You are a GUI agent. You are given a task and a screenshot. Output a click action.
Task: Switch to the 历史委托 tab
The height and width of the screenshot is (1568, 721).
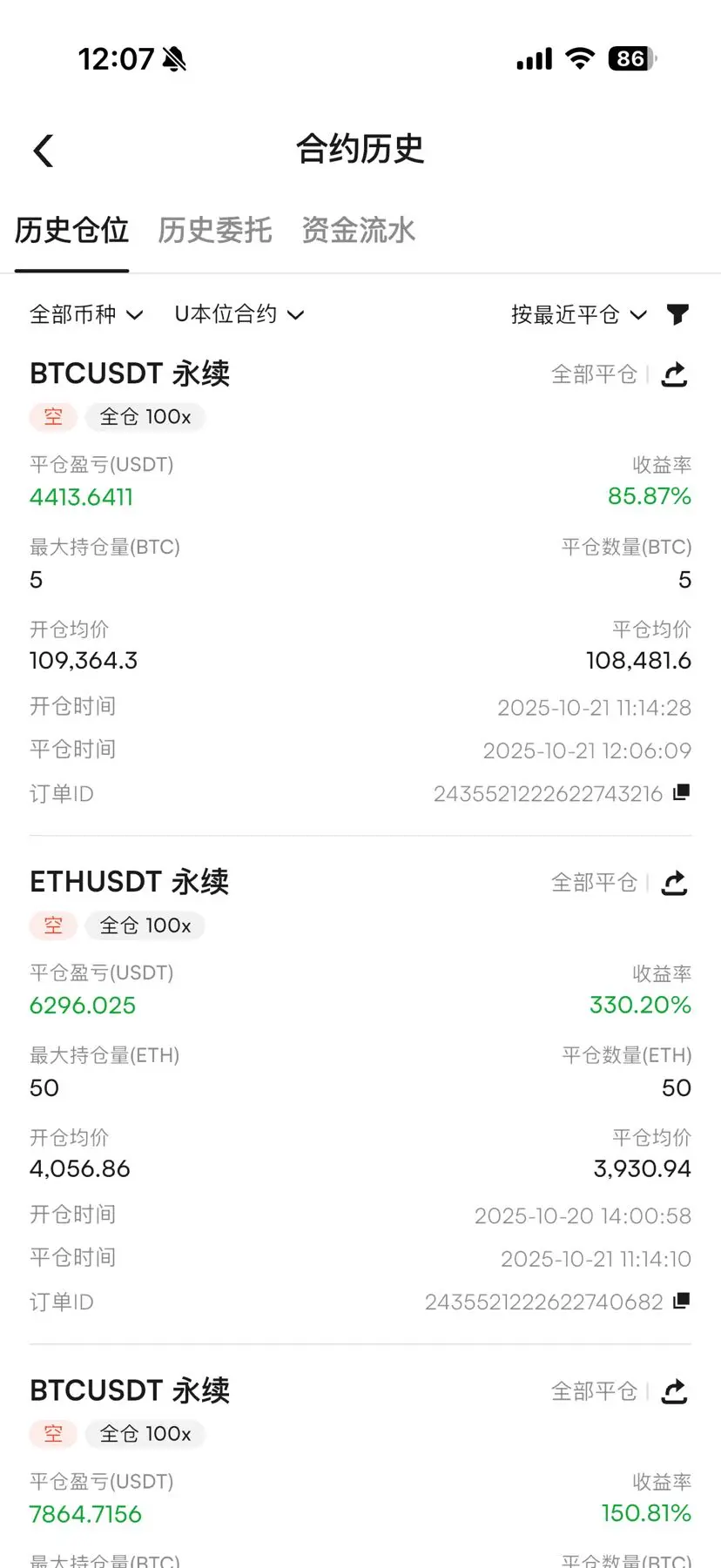point(214,231)
